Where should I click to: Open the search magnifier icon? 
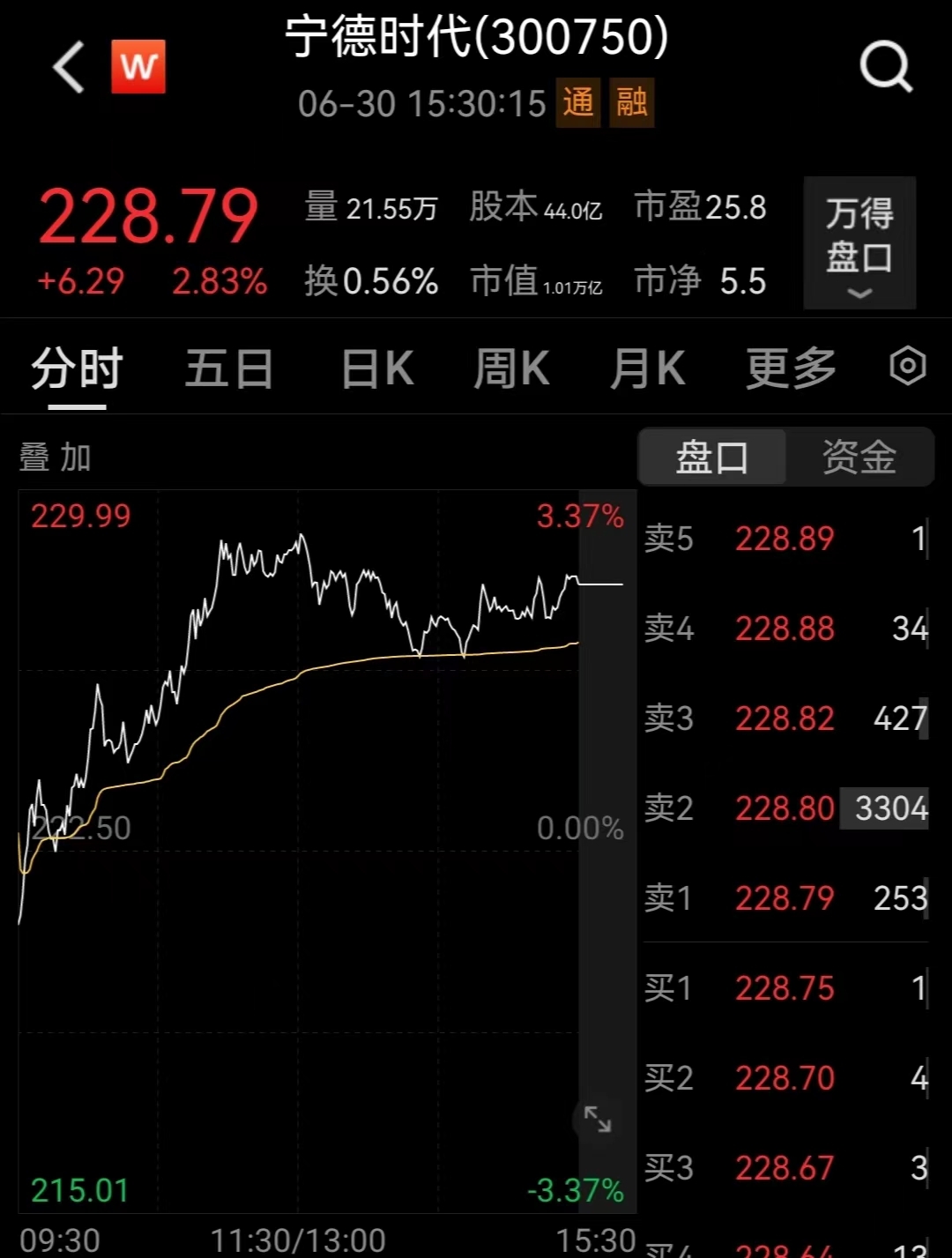tap(885, 67)
